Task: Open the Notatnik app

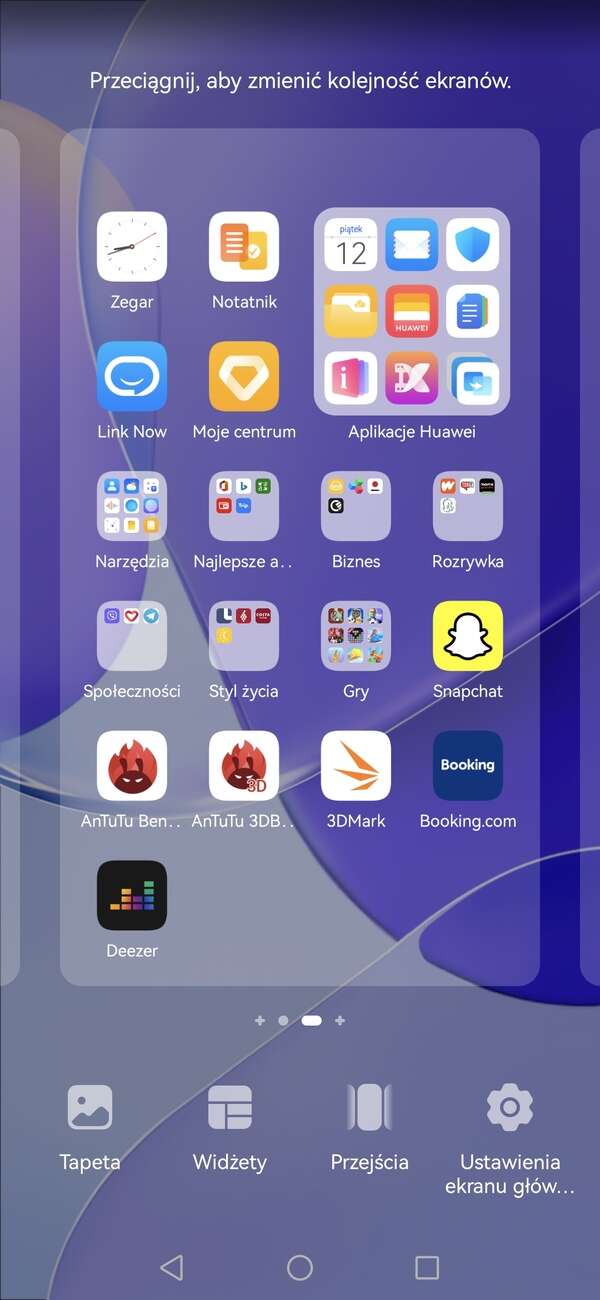Action: [244, 247]
